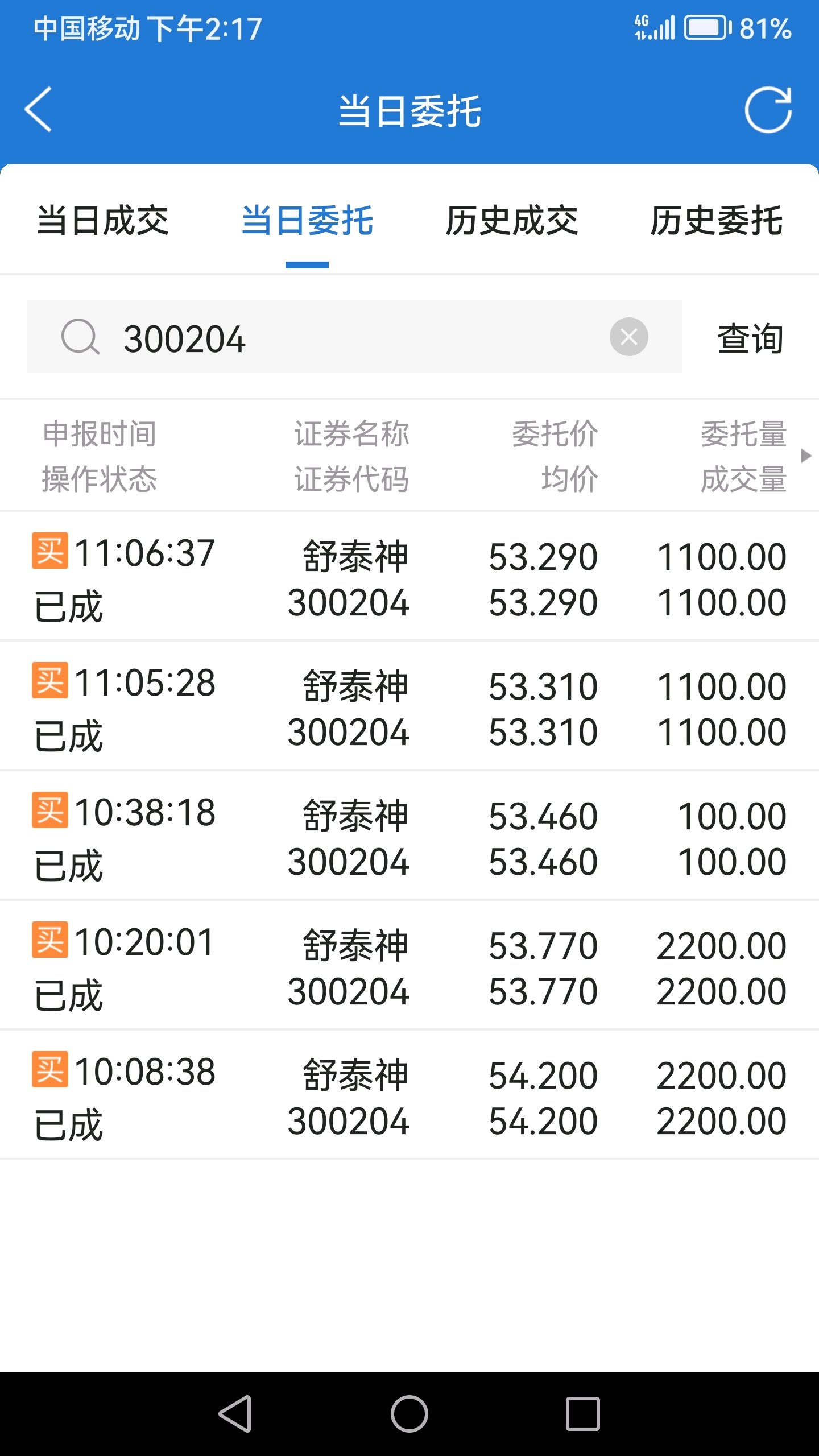
Task: Open the 历史委托 tab
Action: tap(717, 221)
